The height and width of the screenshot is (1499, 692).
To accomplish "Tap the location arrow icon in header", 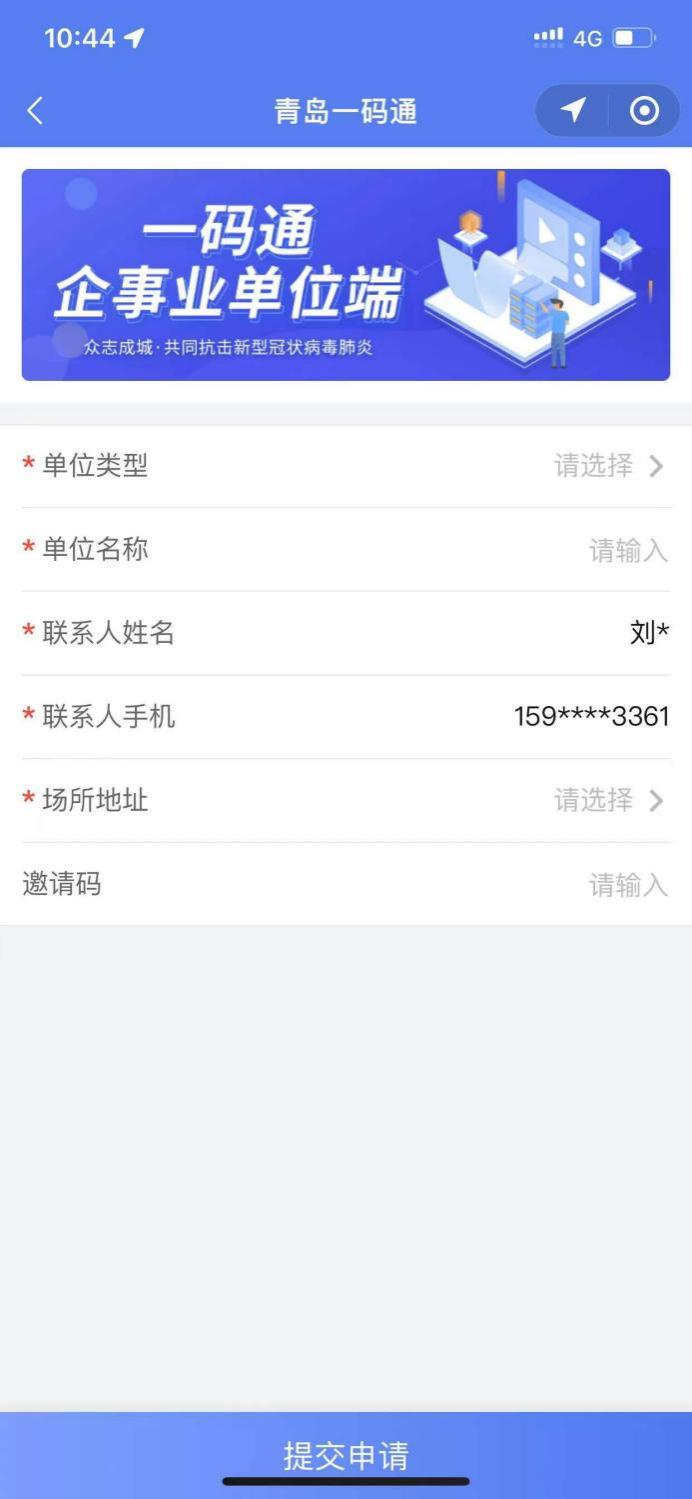I will point(573,111).
